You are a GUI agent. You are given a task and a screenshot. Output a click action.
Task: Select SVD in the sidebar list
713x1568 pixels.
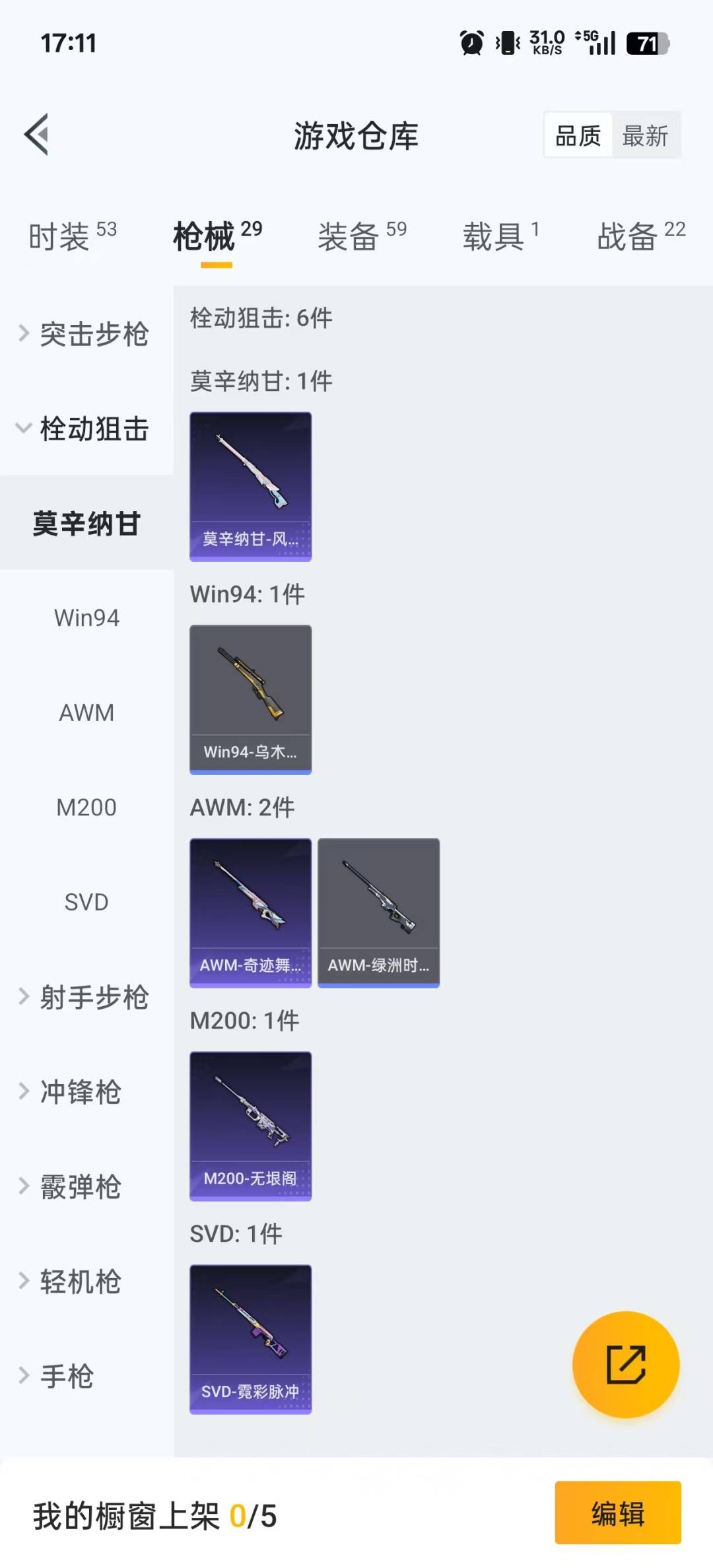[86, 902]
